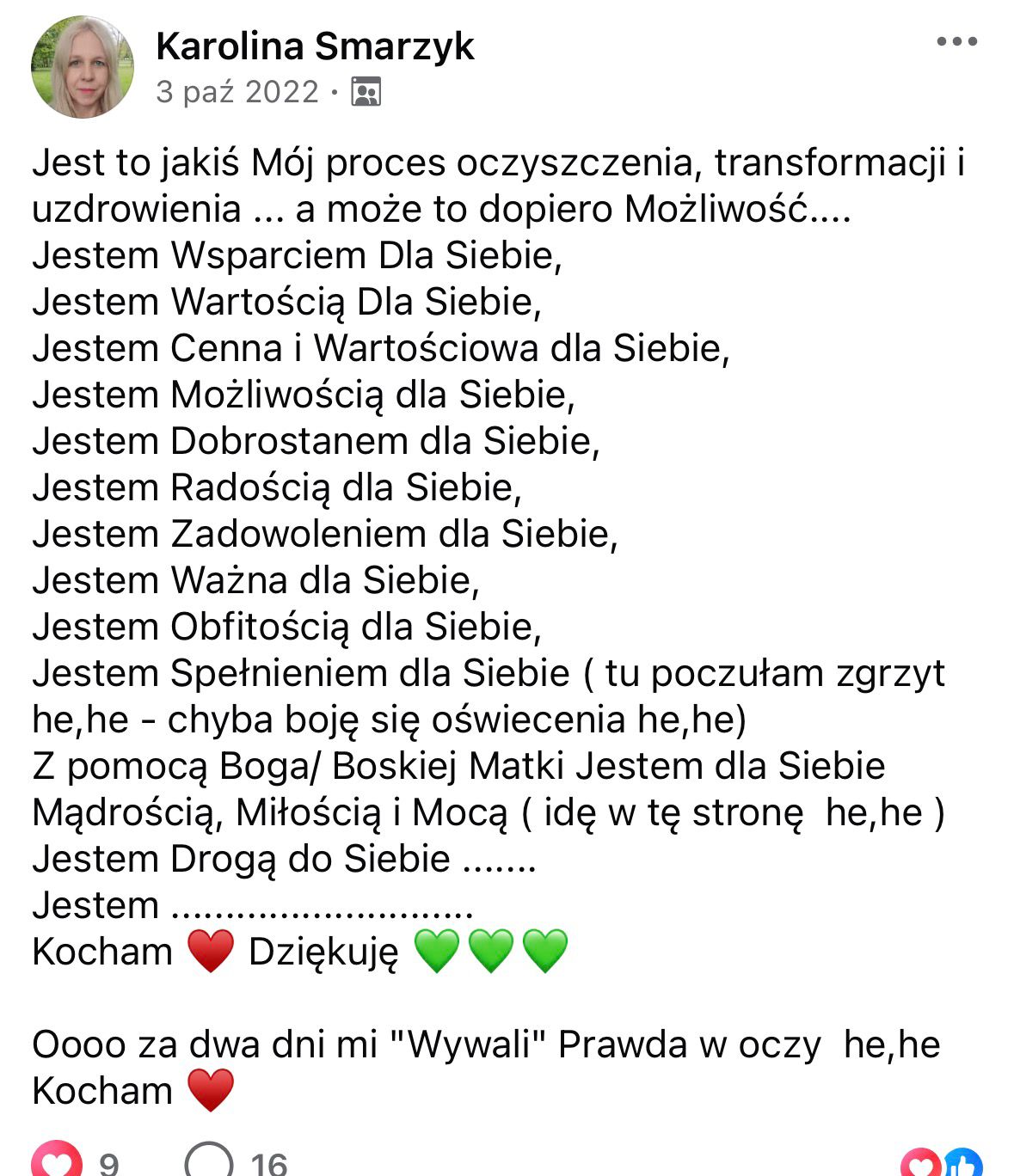Viewport: 1014px width, 1176px height.
Task: Open the three-dot post options menu
Action: click(956, 42)
